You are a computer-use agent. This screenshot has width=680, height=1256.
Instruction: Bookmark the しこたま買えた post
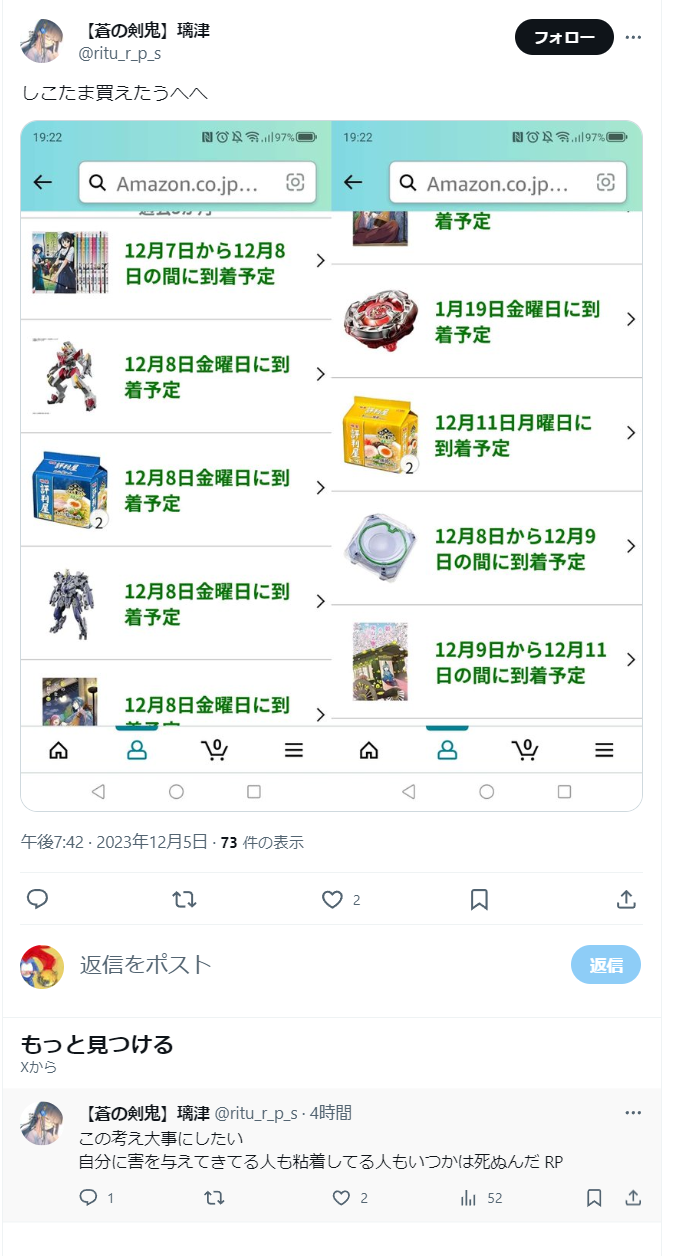click(479, 900)
